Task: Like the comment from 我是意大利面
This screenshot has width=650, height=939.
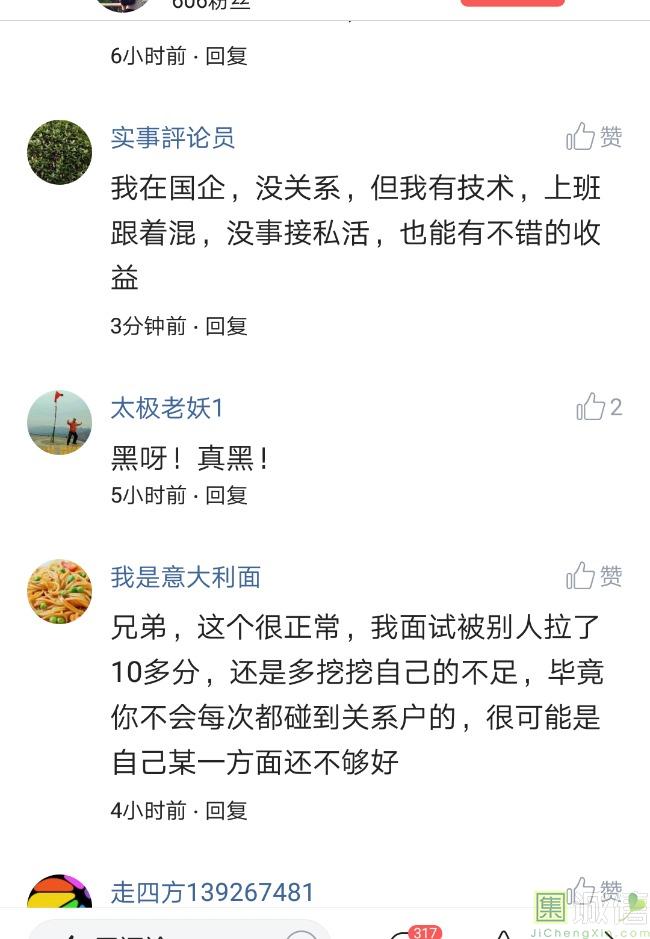Action: click(x=593, y=576)
